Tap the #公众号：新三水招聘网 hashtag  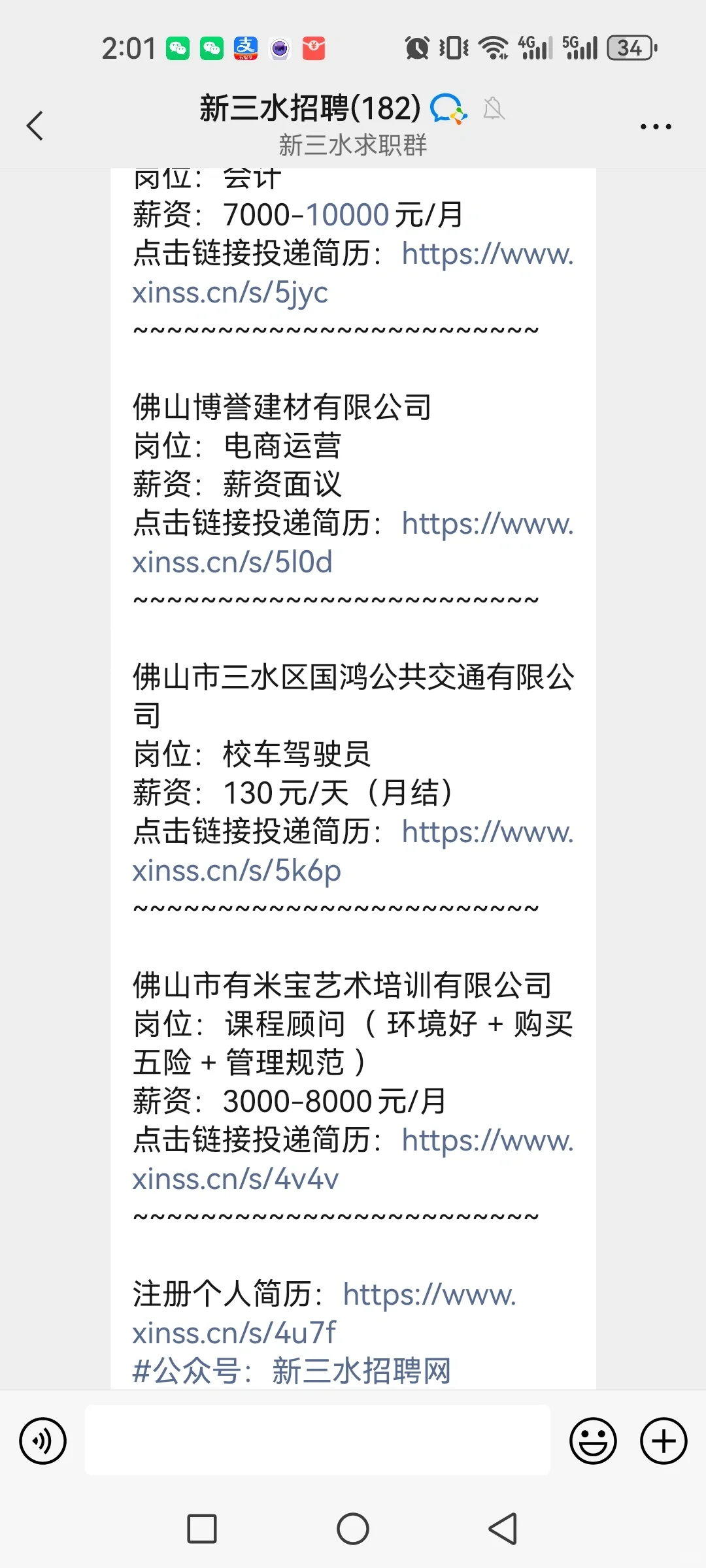pyautogui.click(x=292, y=1371)
